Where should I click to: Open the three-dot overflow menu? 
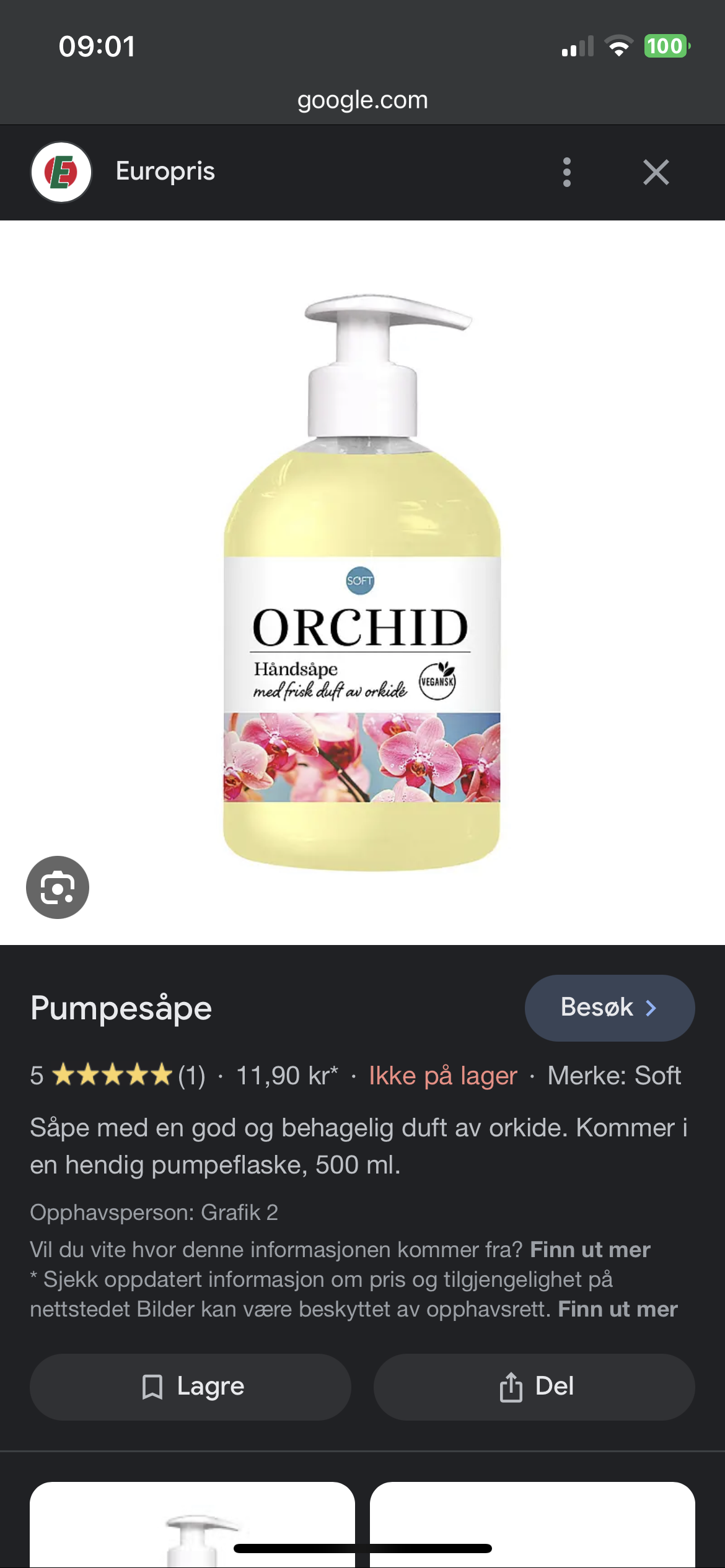pyautogui.click(x=566, y=172)
